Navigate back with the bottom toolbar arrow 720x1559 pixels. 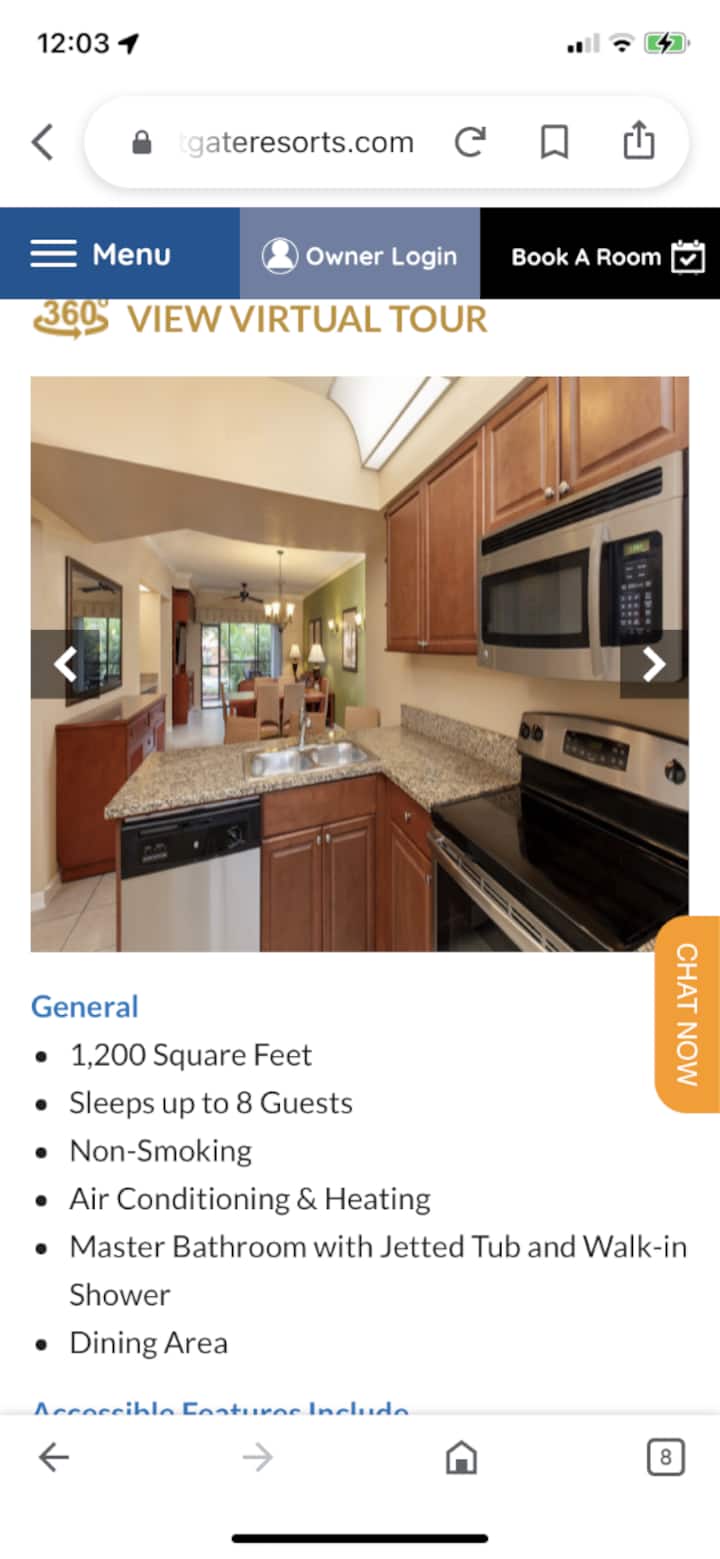click(x=54, y=1458)
